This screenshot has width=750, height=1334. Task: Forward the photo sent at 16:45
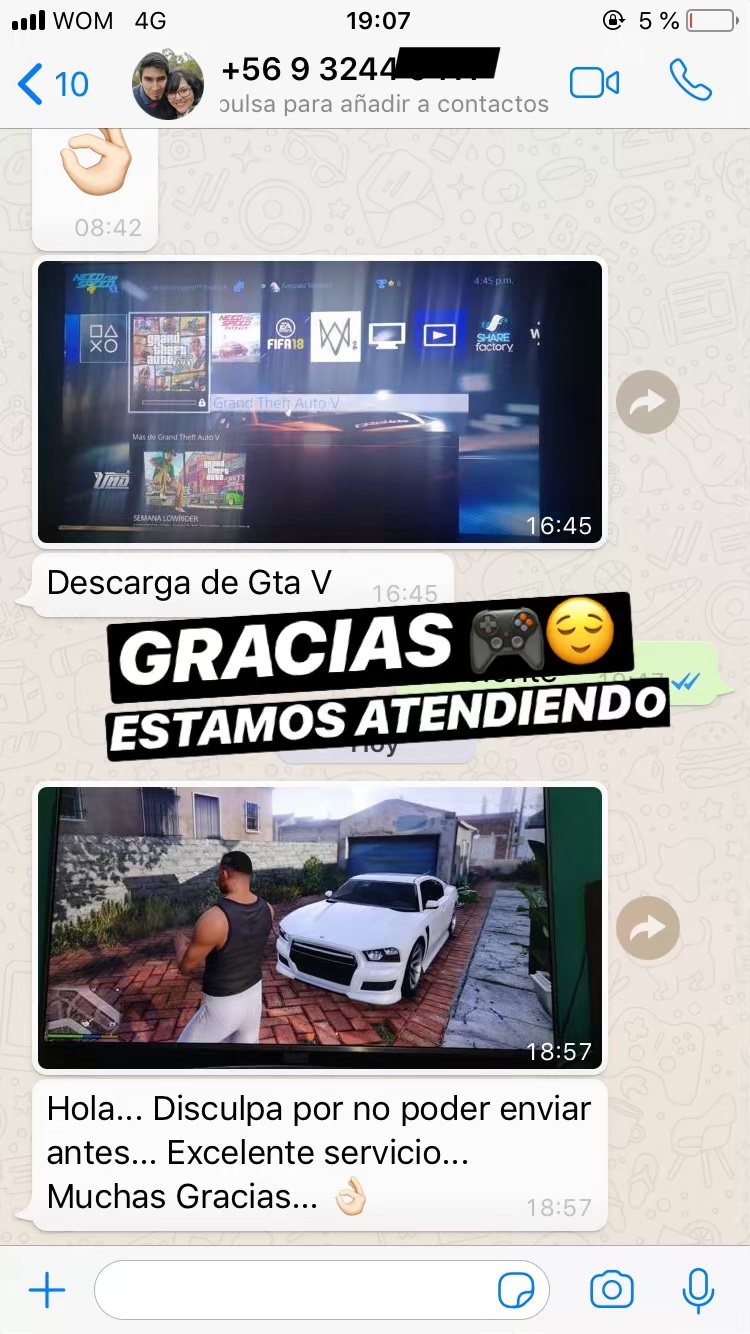point(648,402)
